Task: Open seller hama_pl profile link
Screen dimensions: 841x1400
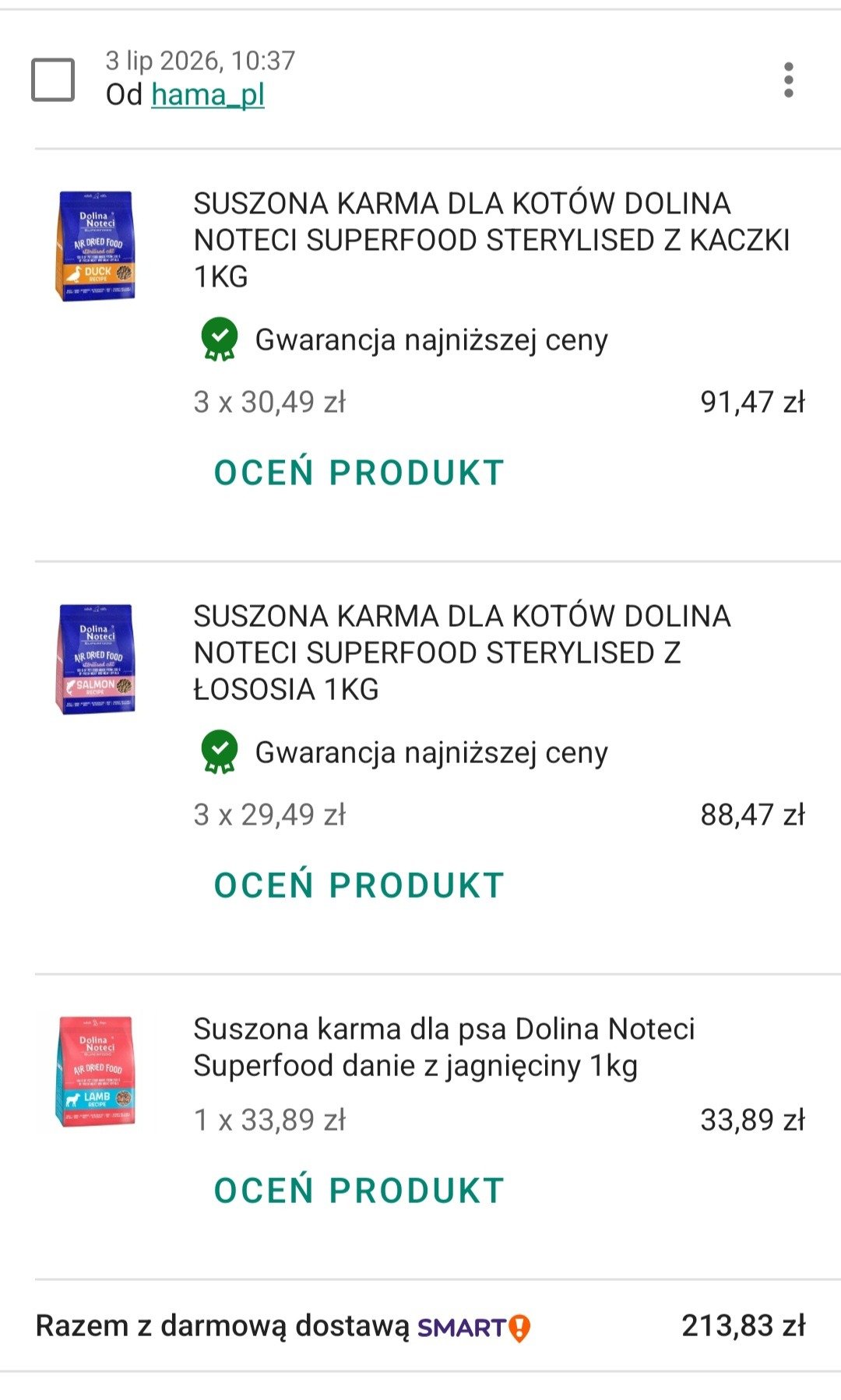Action: click(x=208, y=95)
